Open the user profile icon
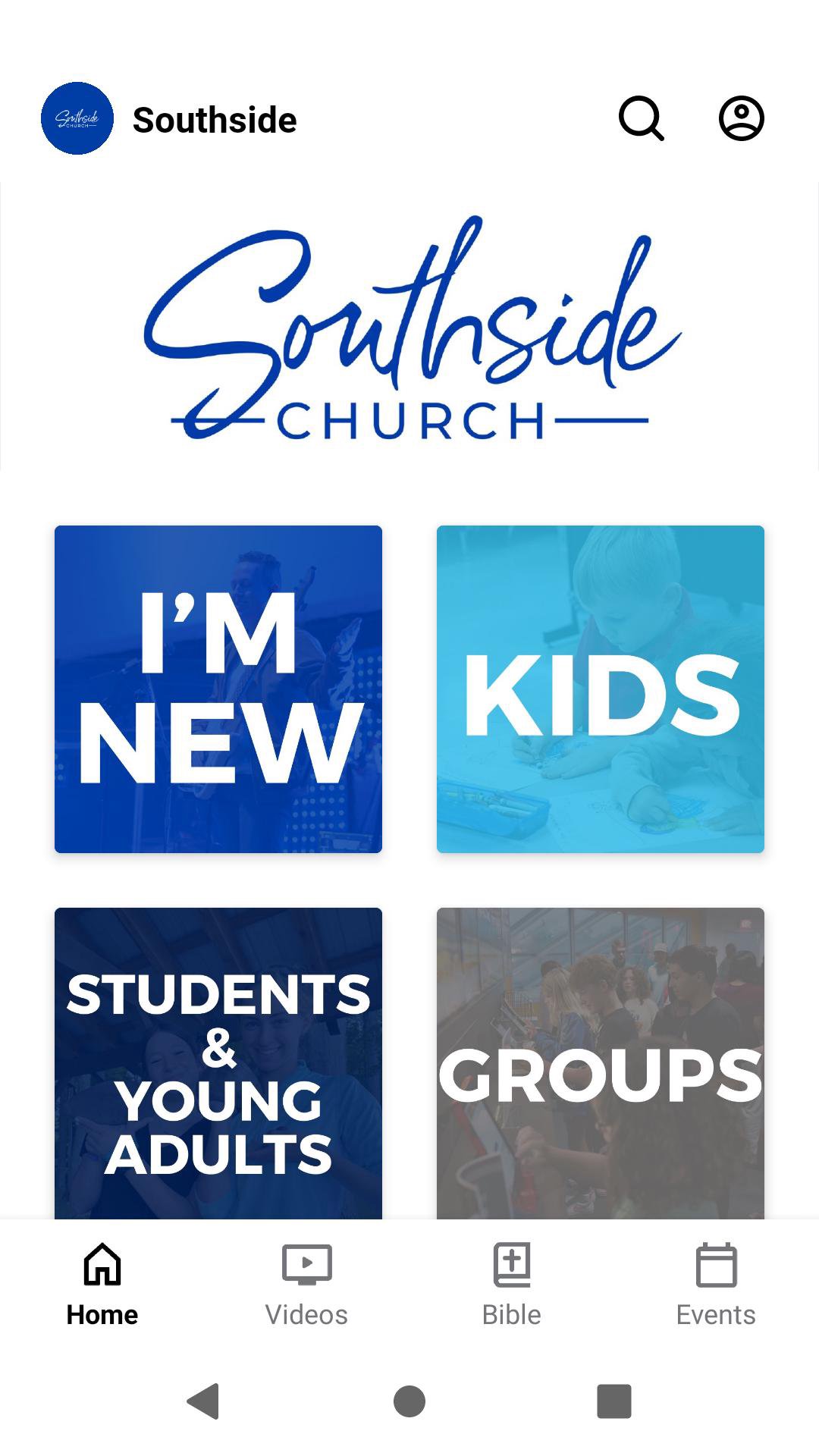The height and width of the screenshot is (1456, 819). (741, 118)
